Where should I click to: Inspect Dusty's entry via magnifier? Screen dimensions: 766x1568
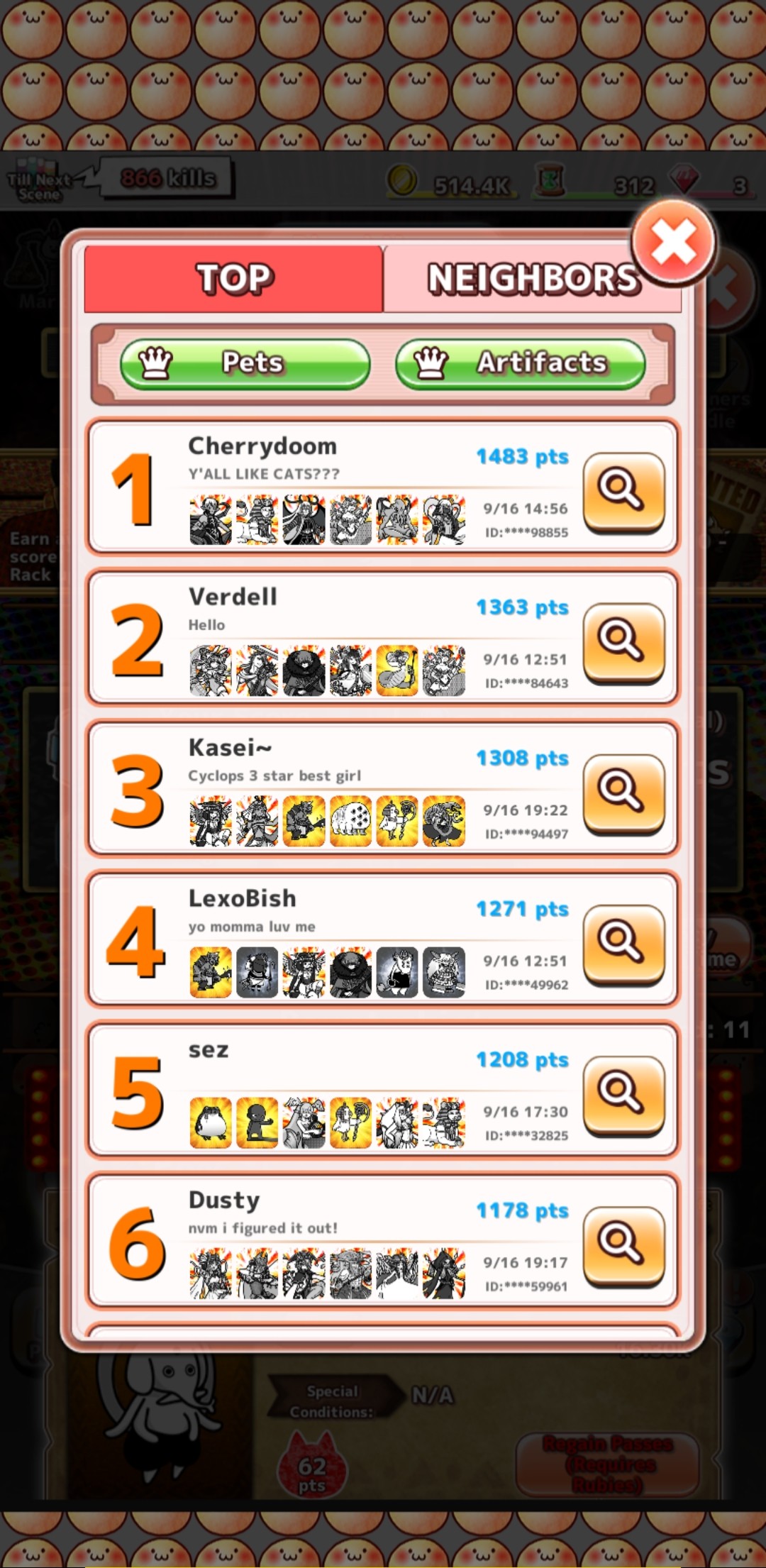click(623, 1244)
